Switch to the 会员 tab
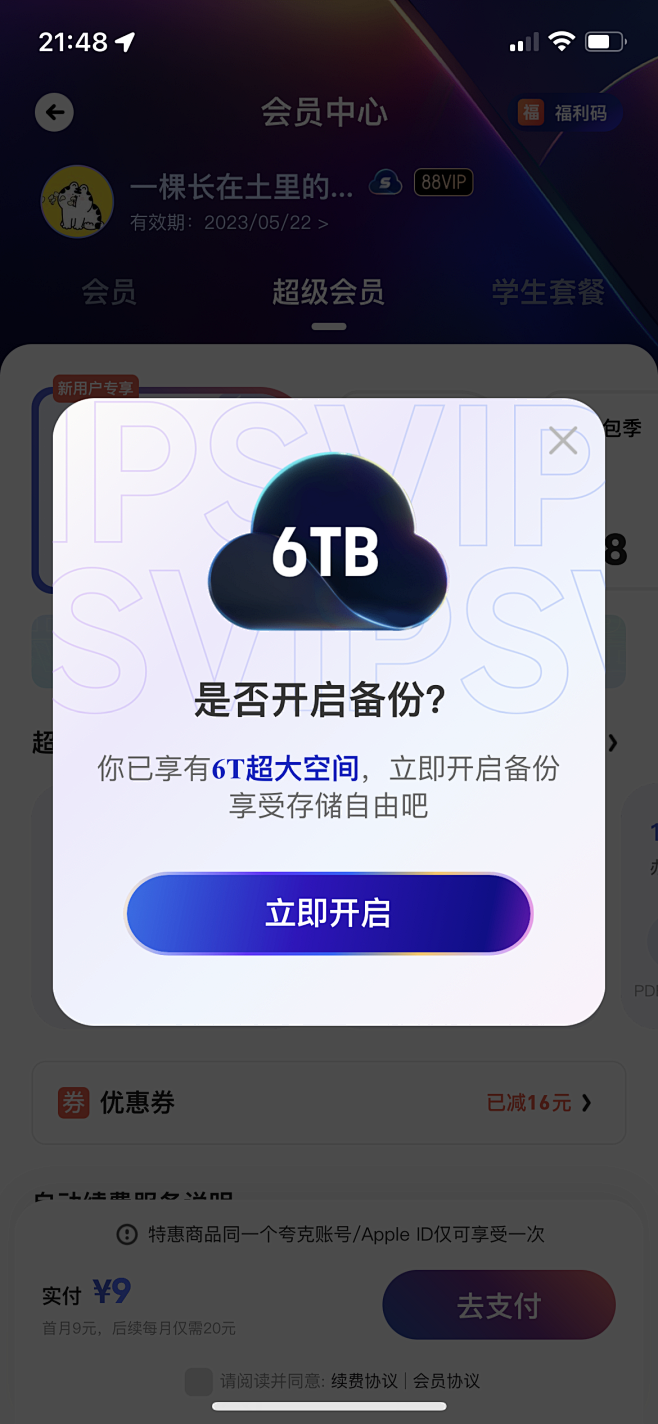This screenshot has height=1424, width=658. click(108, 292)
